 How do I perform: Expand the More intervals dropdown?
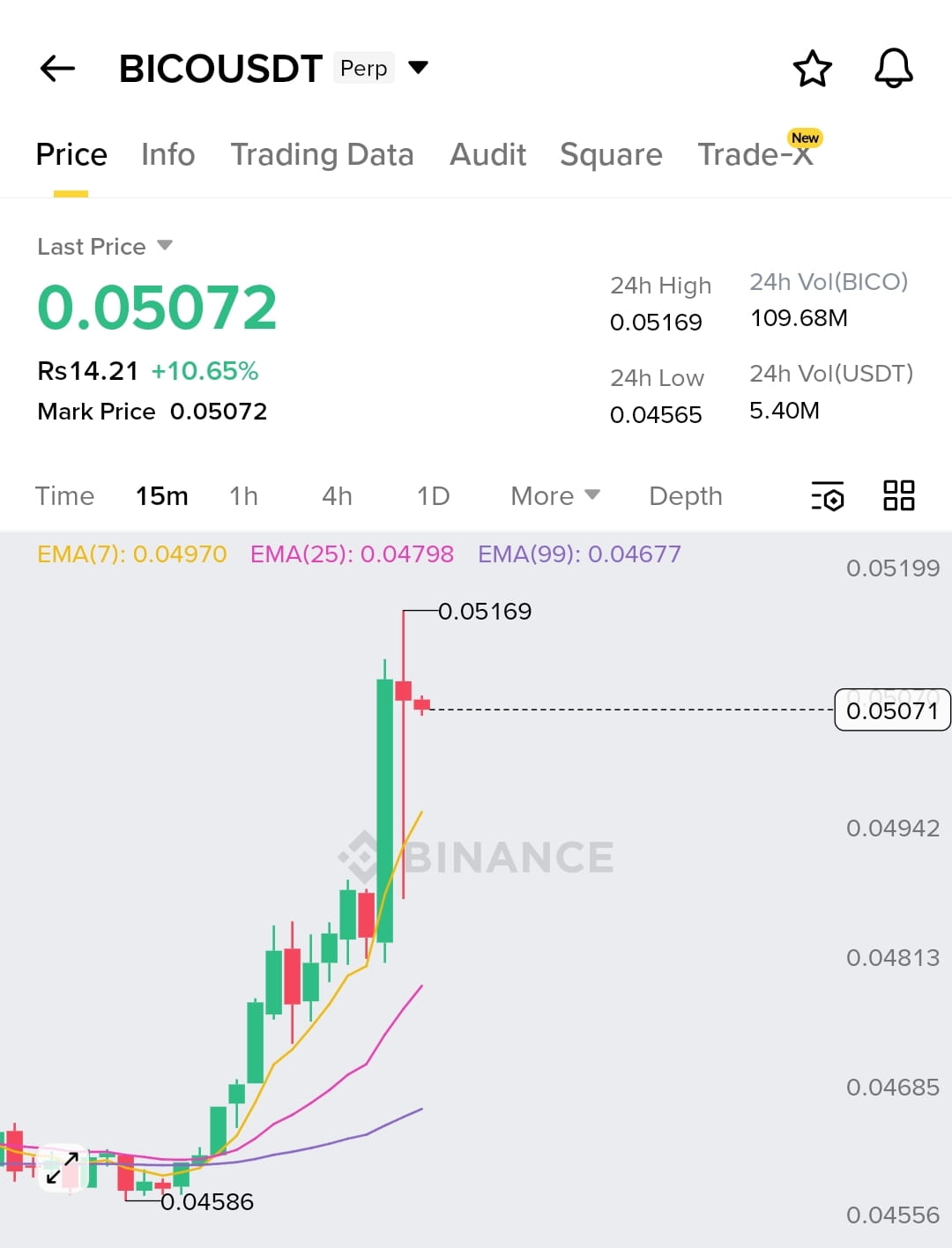tap(555, 496)
